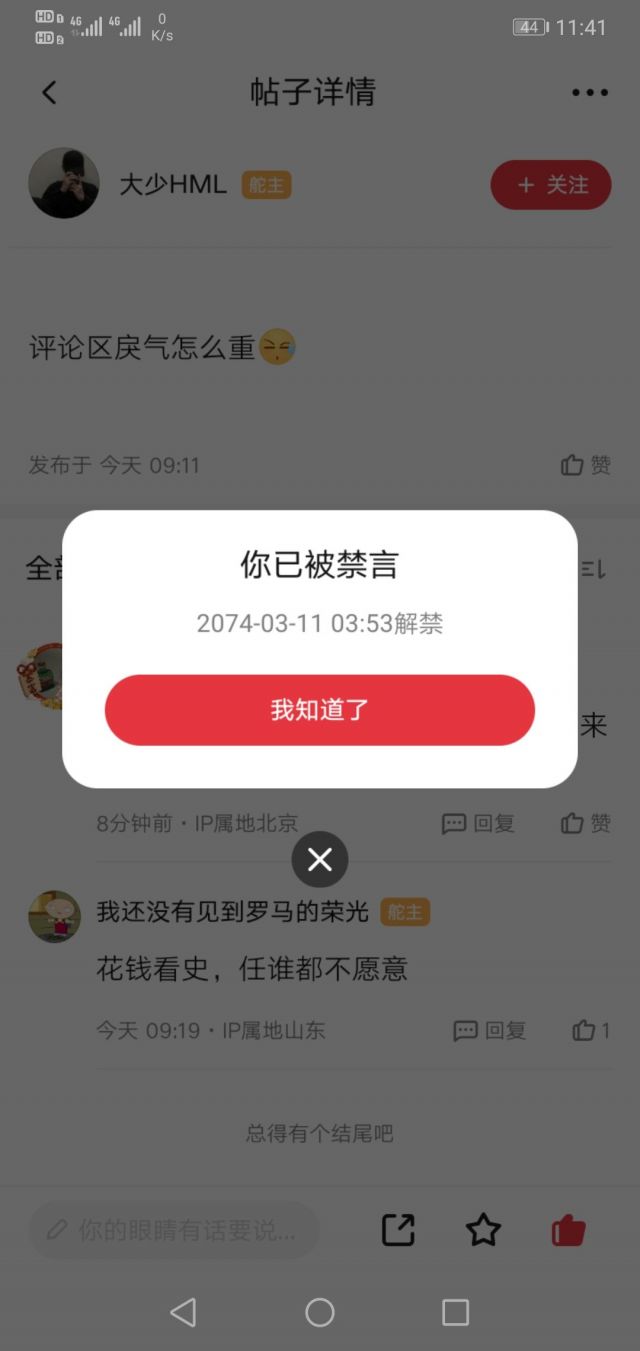Like the 花钱看史 comment
Image resolution: width=640 pixels, height=1351 pixels.
pos(590,1030)
